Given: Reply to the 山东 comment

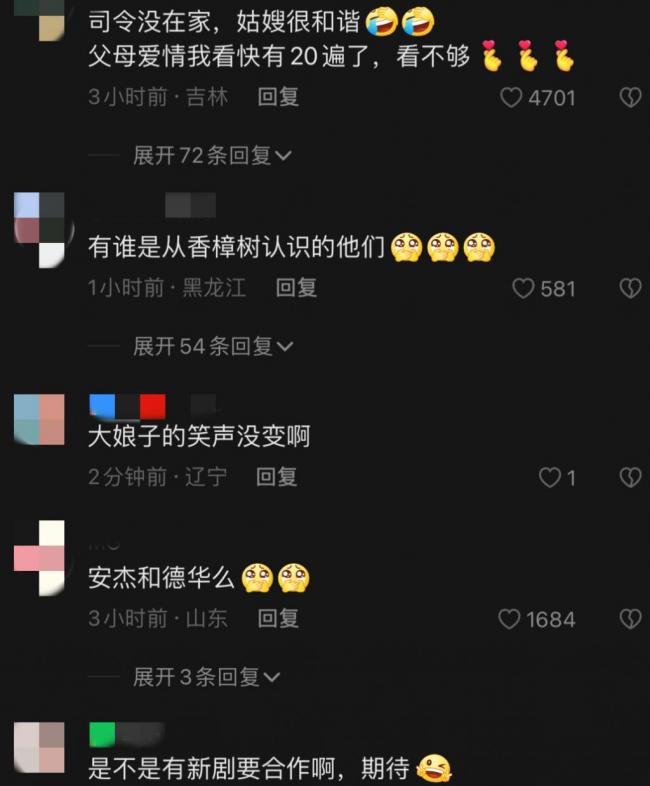Looking at the screenshot, I should click(278, 619).
